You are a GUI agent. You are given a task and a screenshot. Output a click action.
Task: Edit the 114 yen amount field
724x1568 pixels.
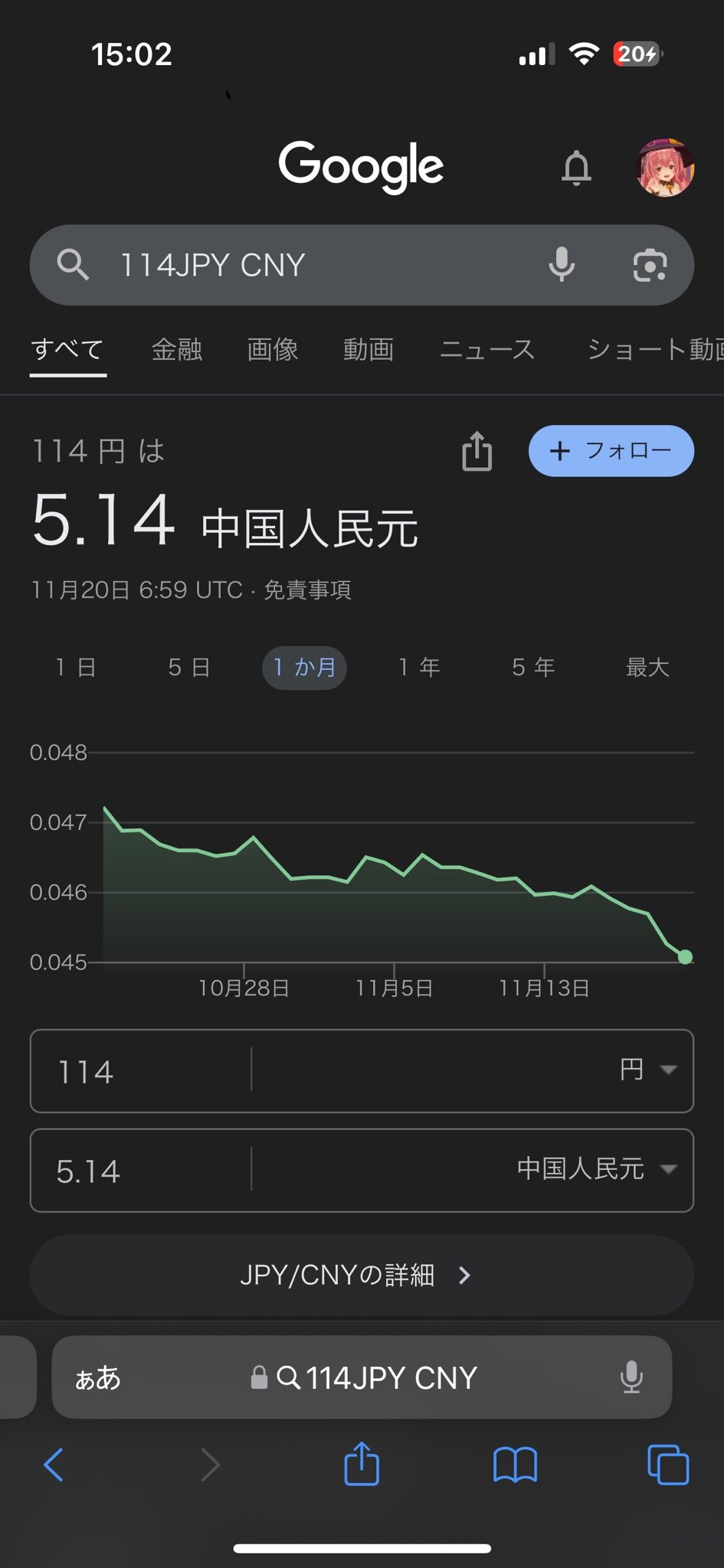point(138,1071)
